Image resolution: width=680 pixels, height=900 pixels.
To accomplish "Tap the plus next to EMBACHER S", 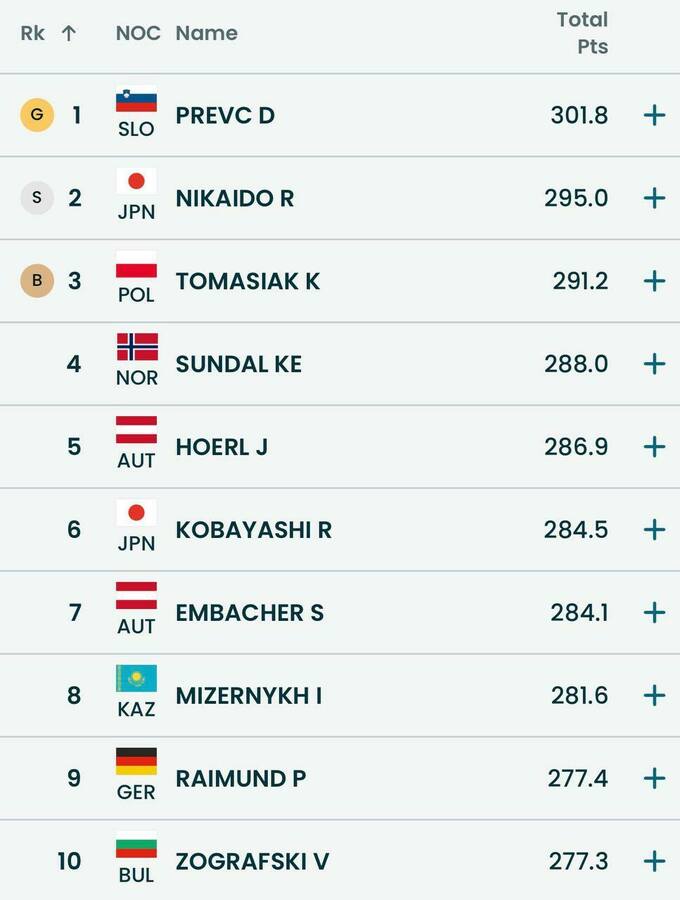I will [654, 612].
